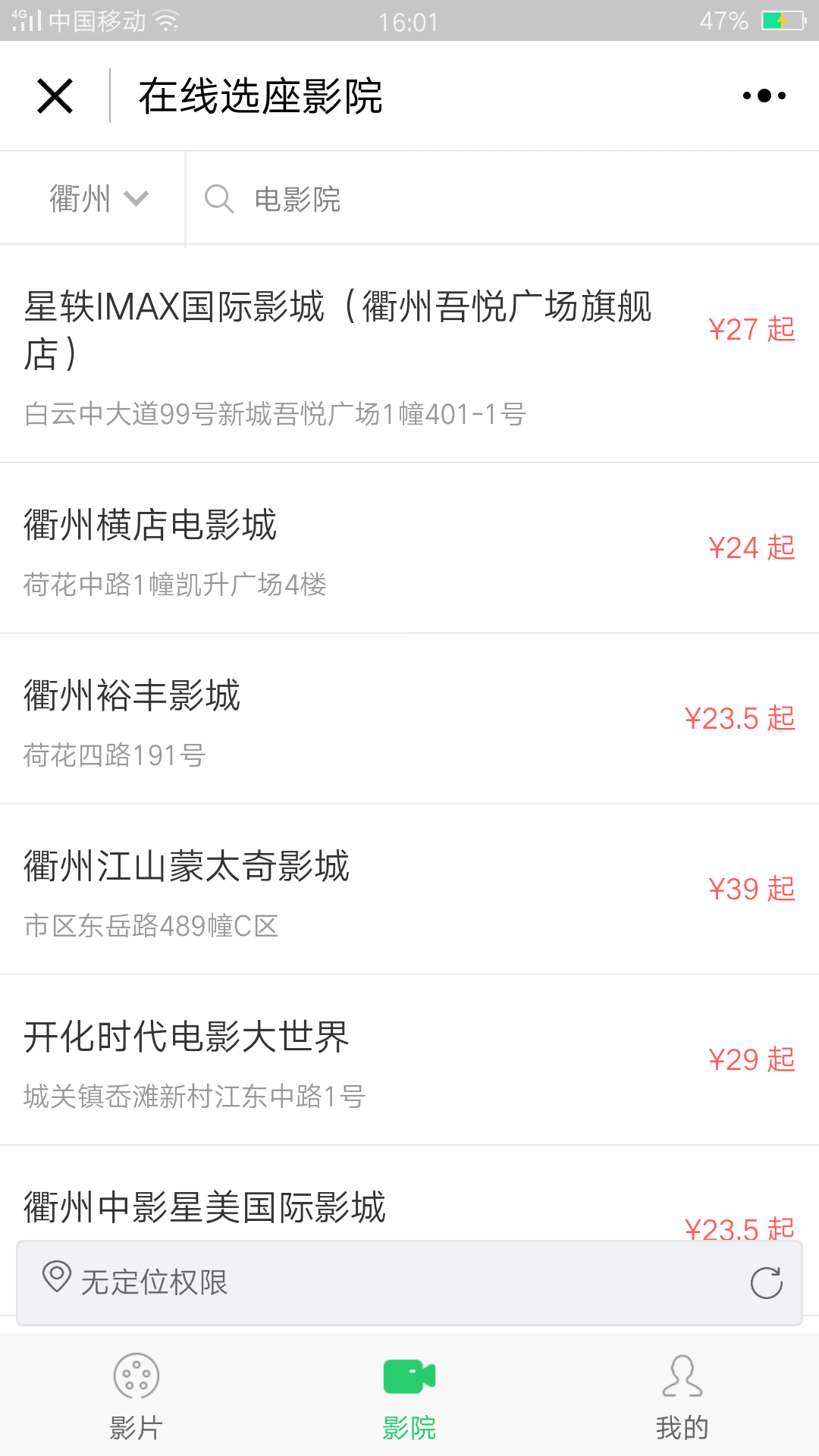Switch to the 影片 tab
Viewport: 819px width, 1456px height.
(x=136, y=1395)
